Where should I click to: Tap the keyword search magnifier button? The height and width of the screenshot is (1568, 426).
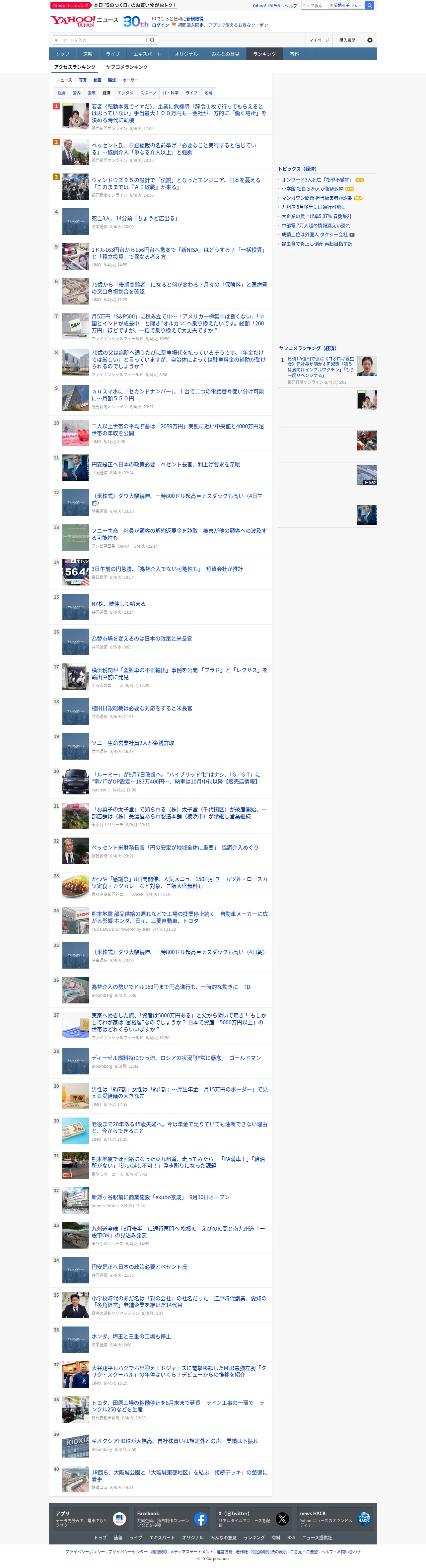[x=152, y=40]
